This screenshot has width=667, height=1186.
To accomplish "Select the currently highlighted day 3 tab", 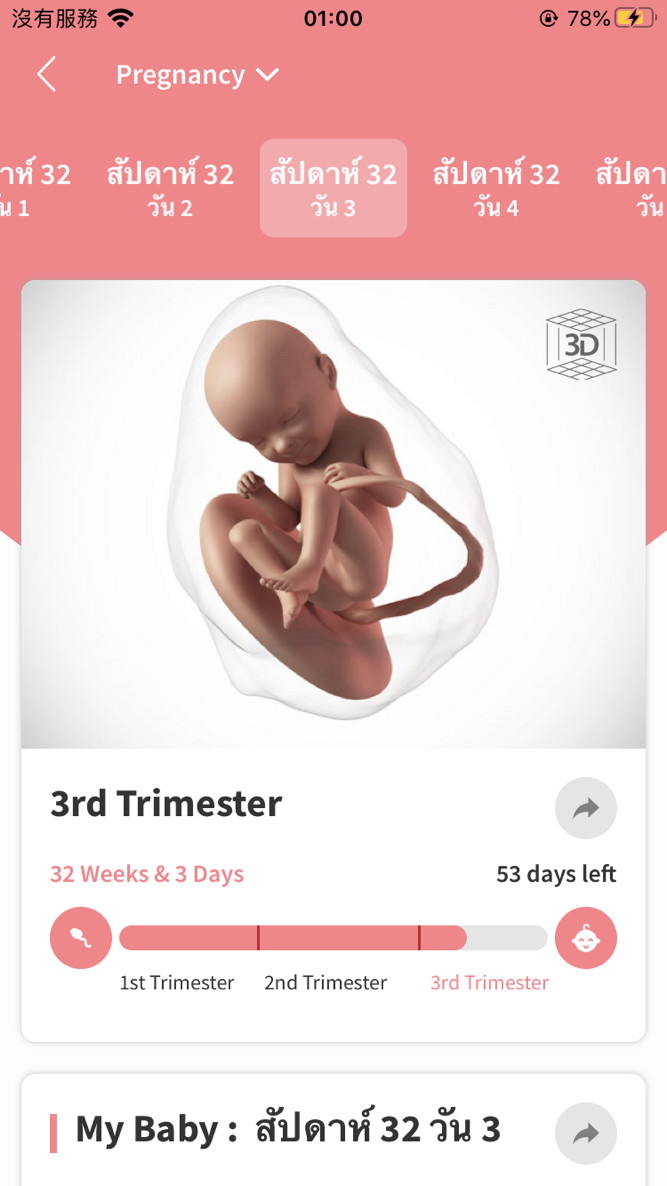I will [x=333, y=188].
